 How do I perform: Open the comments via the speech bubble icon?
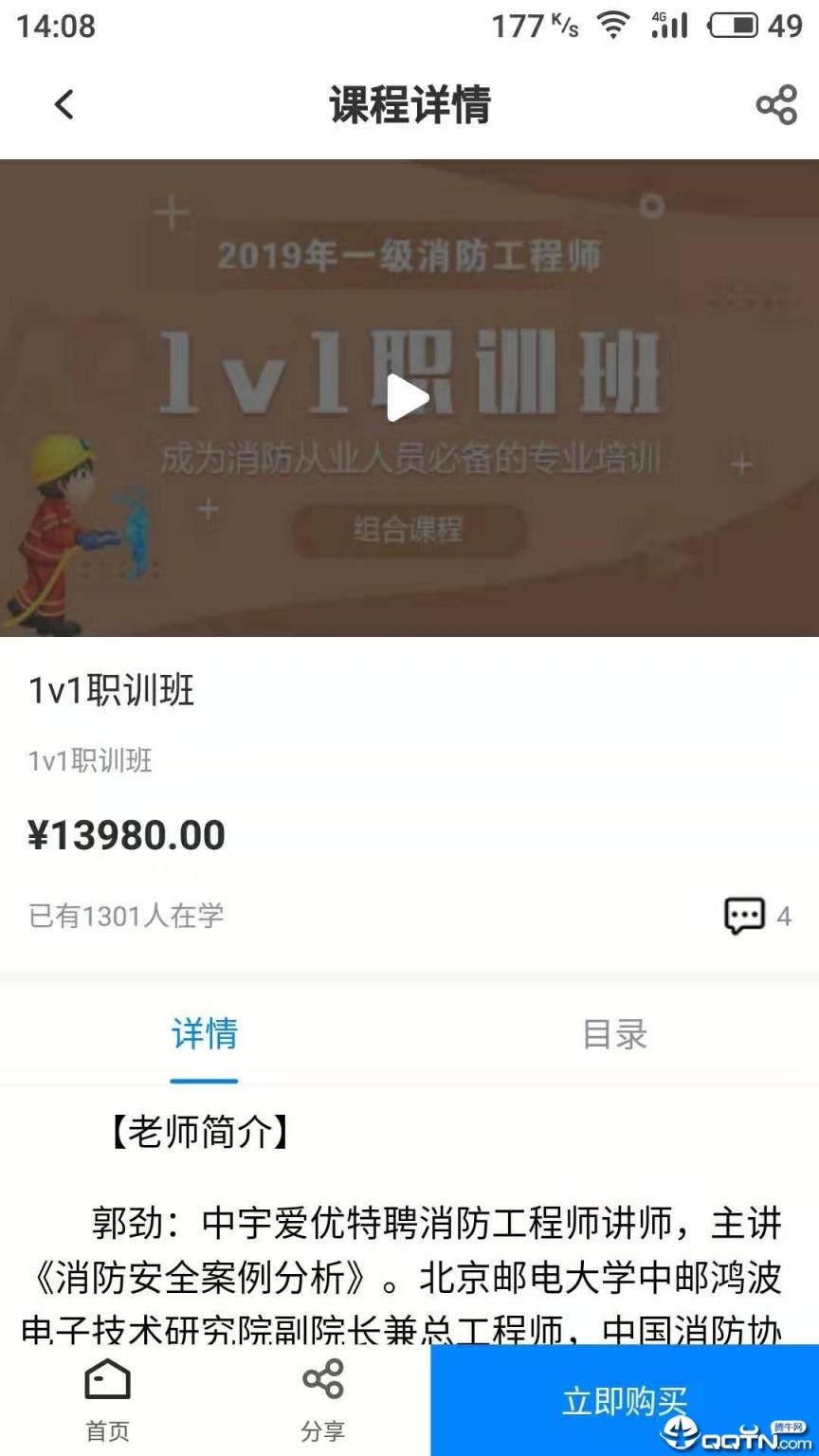coord(746,916)
